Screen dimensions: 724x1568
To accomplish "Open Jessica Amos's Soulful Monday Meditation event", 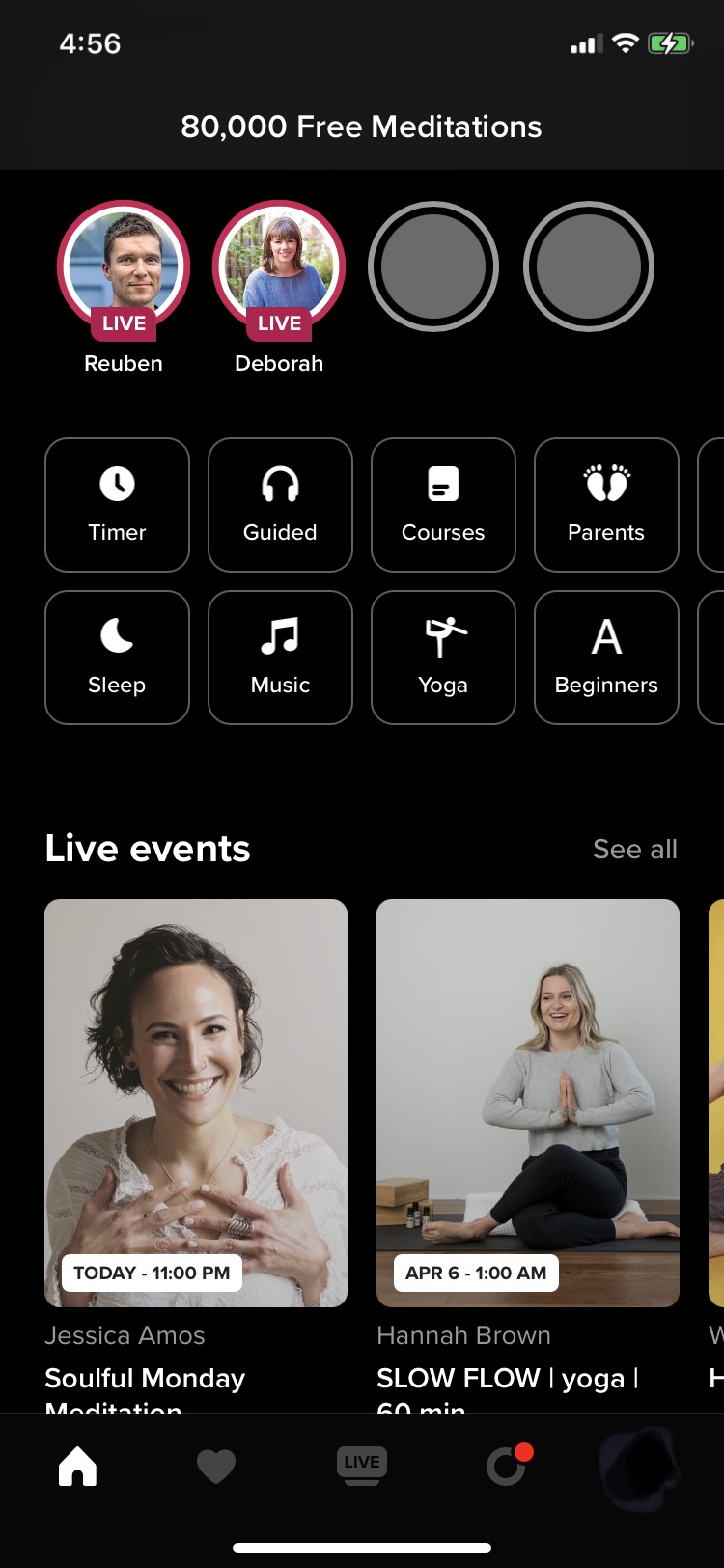I will click(x=196, y=1103).
